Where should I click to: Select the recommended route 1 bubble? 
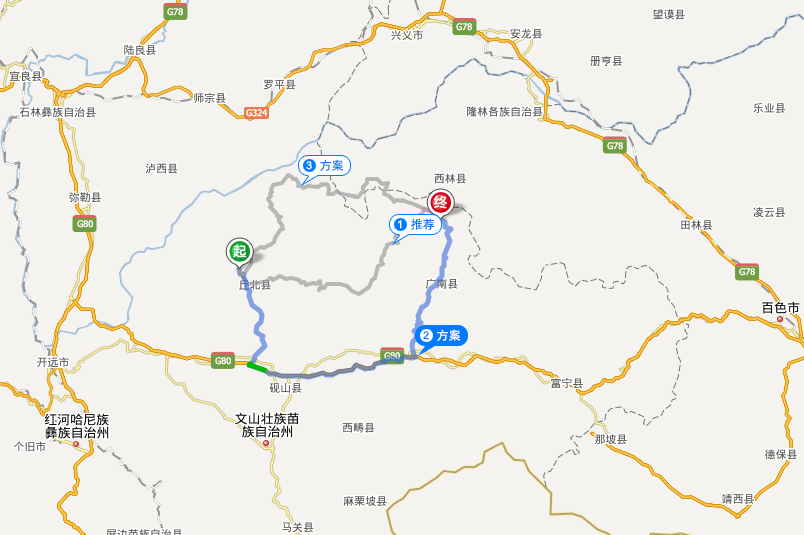[415, 225]
